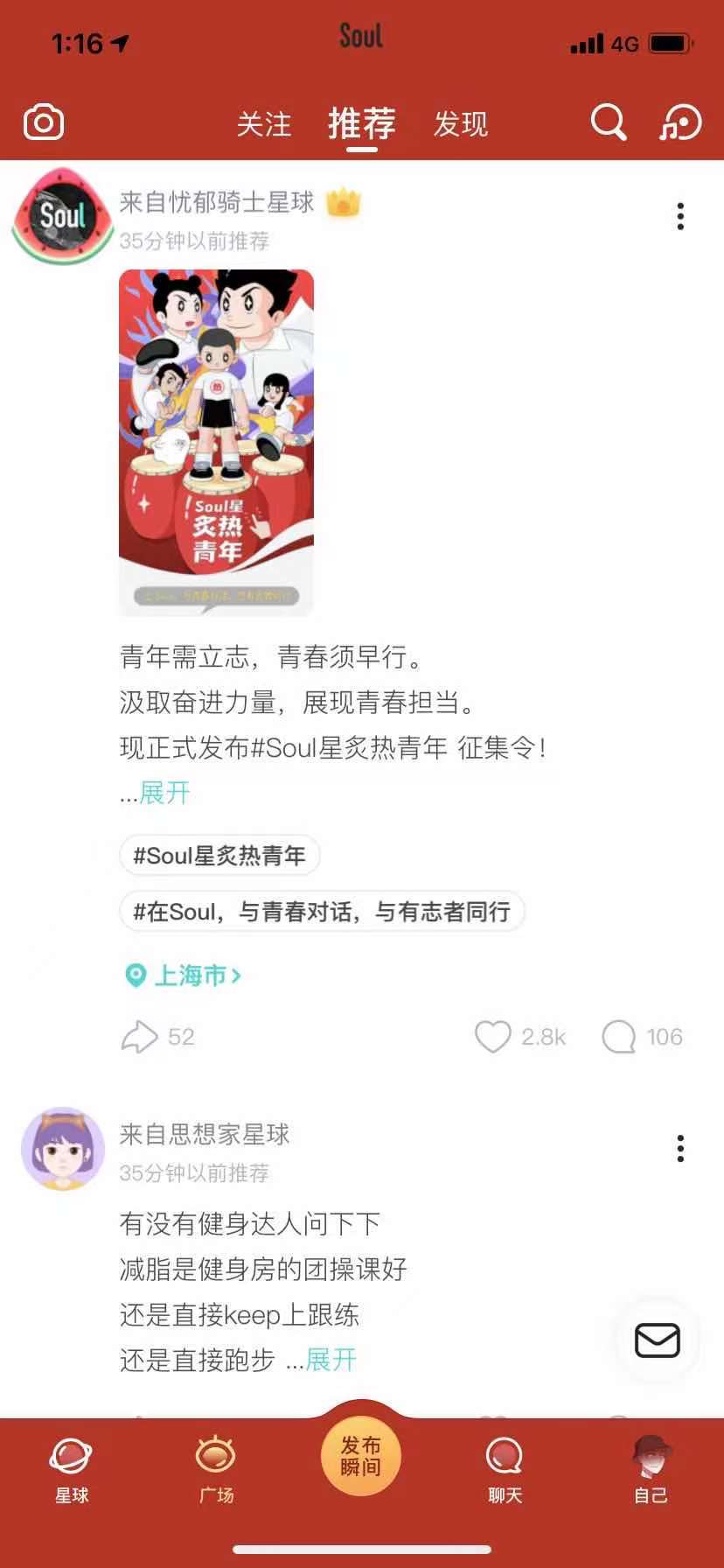Image resolution: width=724 pixels, height=1568 pixels.
Task: Open the camera icon
Action: click(x=44, y=122)
